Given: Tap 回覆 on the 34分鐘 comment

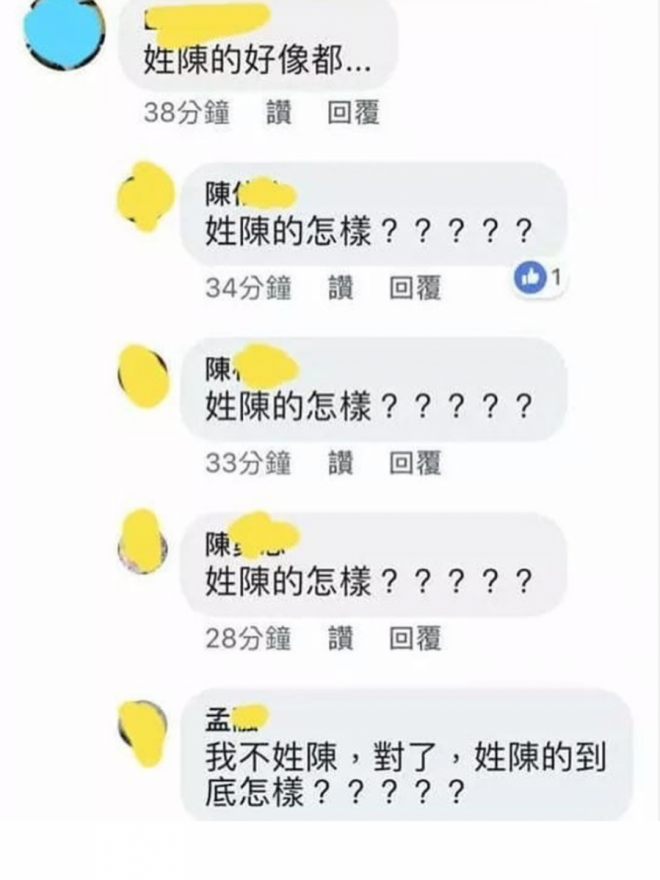Looking at the screenshot, I should tap(415, 288).
